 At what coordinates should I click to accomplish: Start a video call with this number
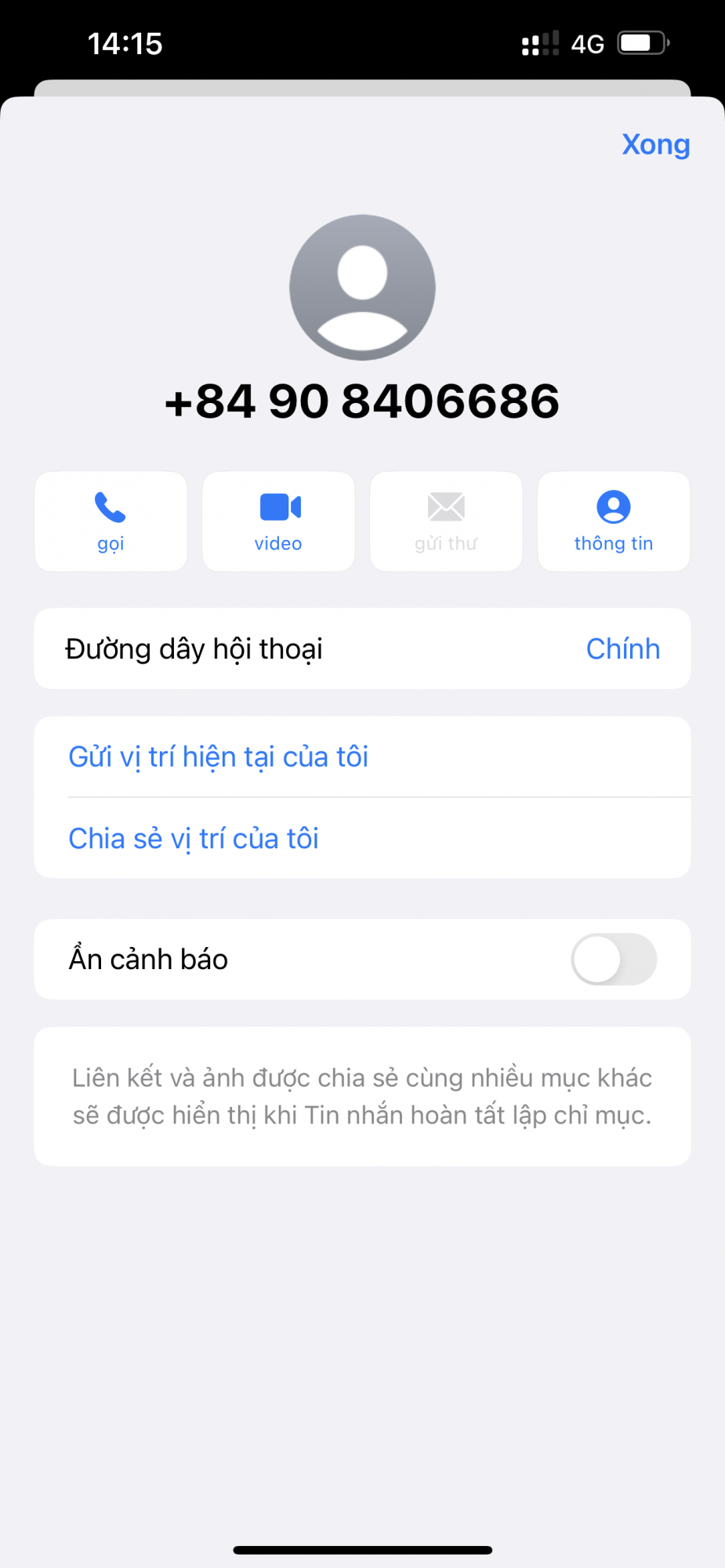278,521
